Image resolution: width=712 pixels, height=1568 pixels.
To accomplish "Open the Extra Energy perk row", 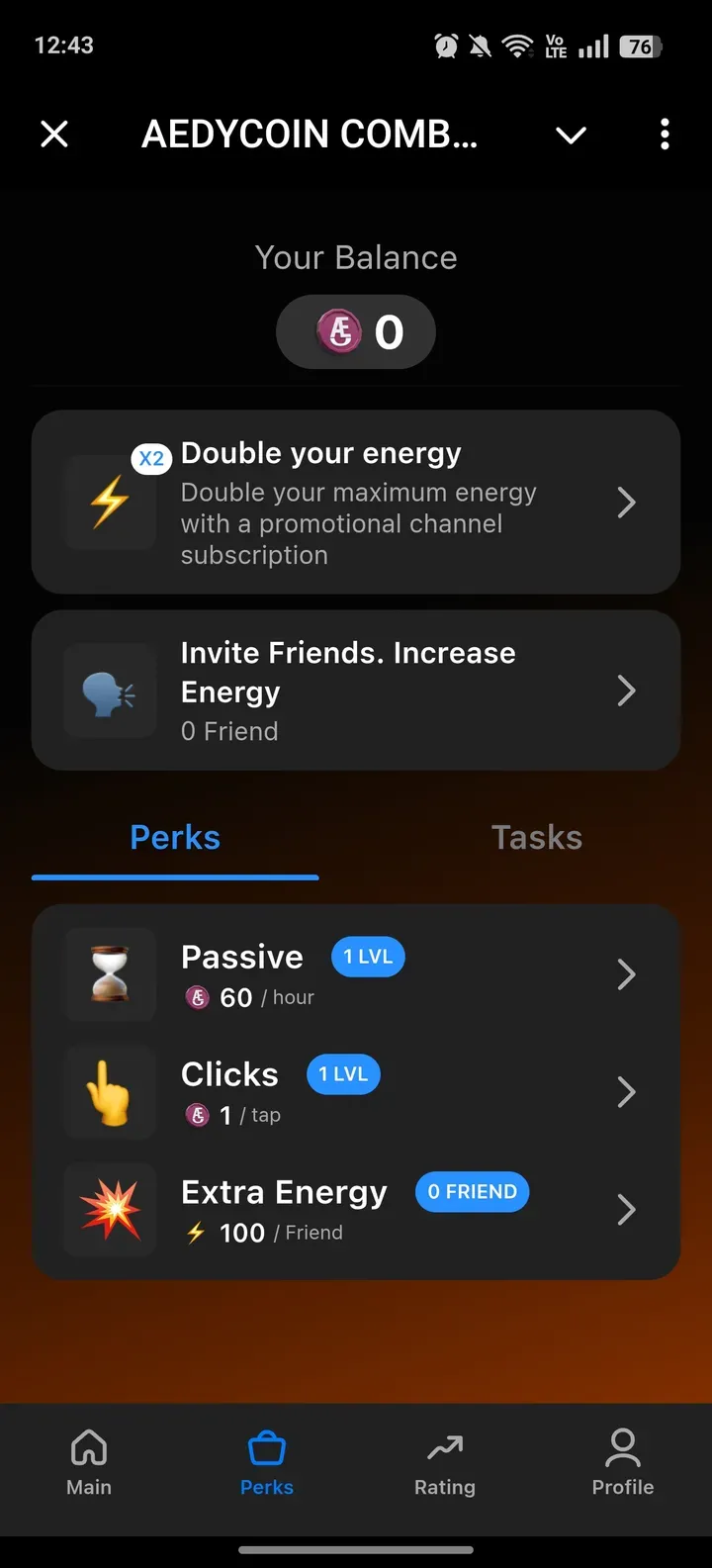I will pyautogui.click(x=356, y=1211).
